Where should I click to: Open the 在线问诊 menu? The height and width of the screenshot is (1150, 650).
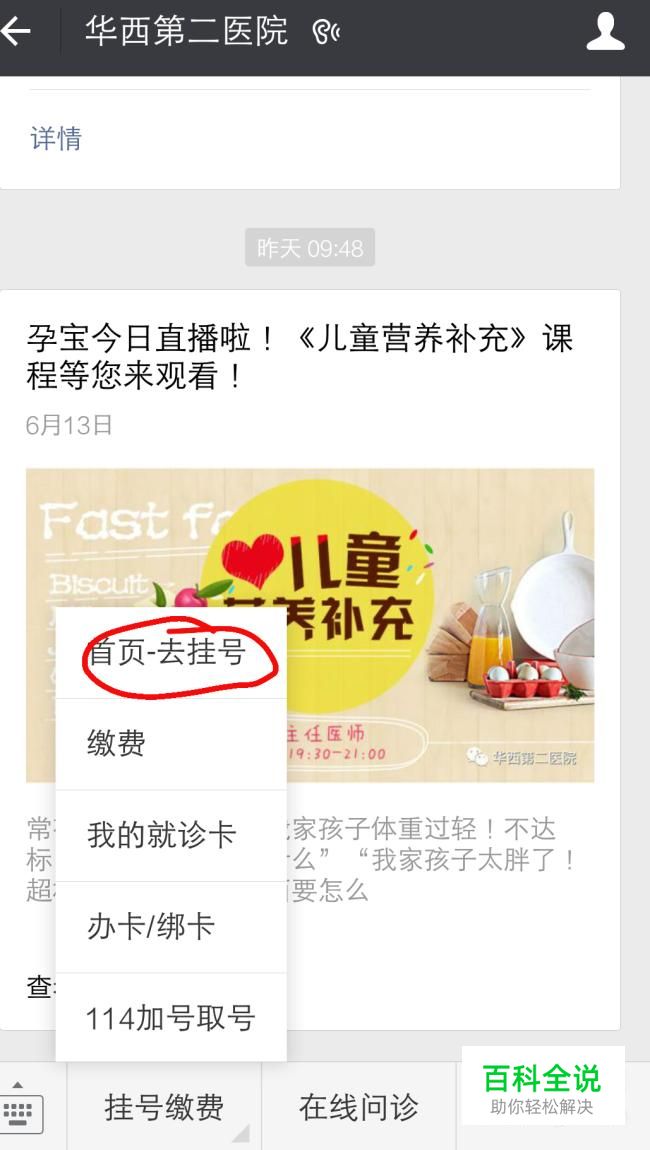click(359, 1107)
